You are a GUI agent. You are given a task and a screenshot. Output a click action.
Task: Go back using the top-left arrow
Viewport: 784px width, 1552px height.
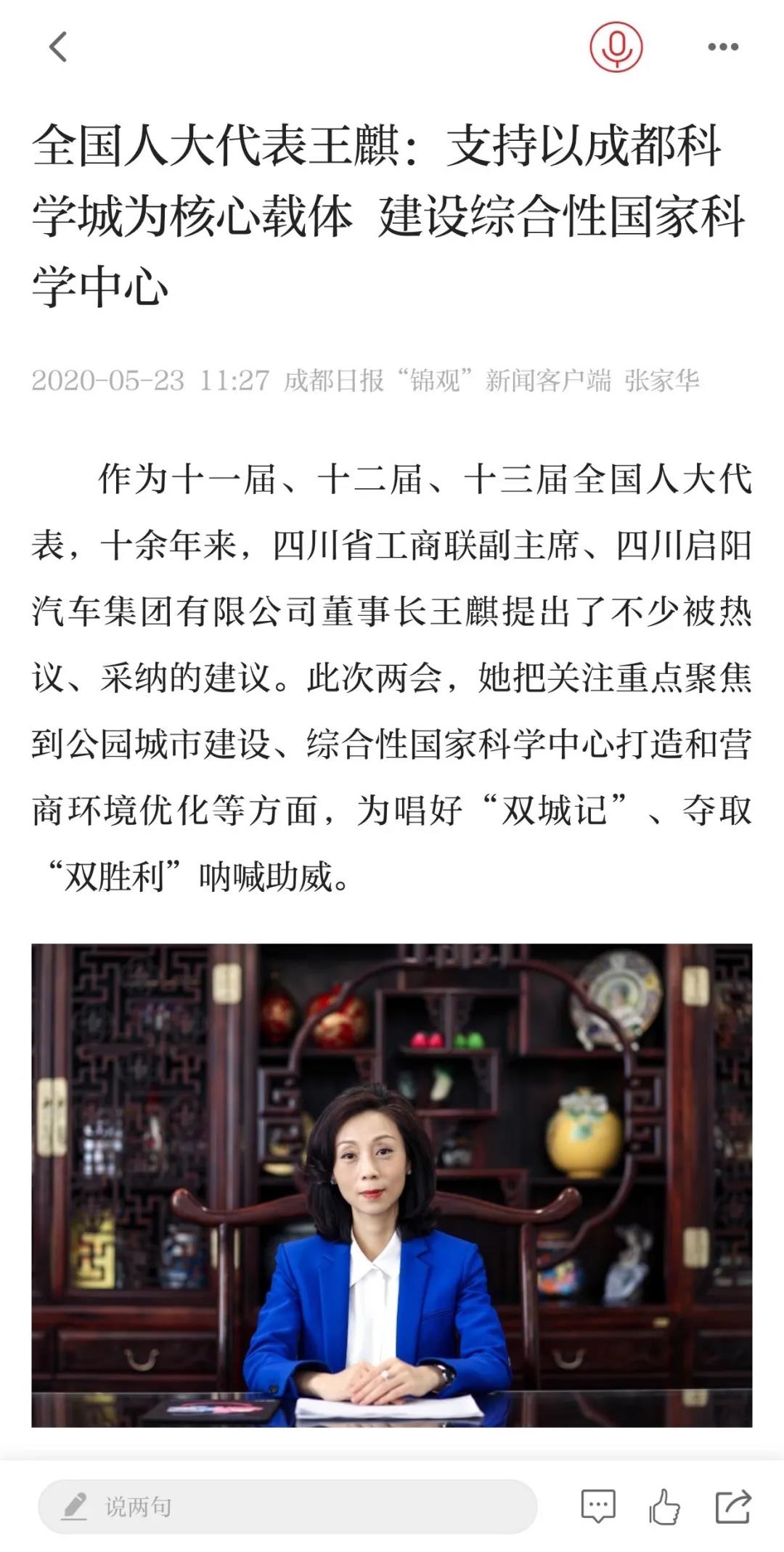(x=58, y=47)
